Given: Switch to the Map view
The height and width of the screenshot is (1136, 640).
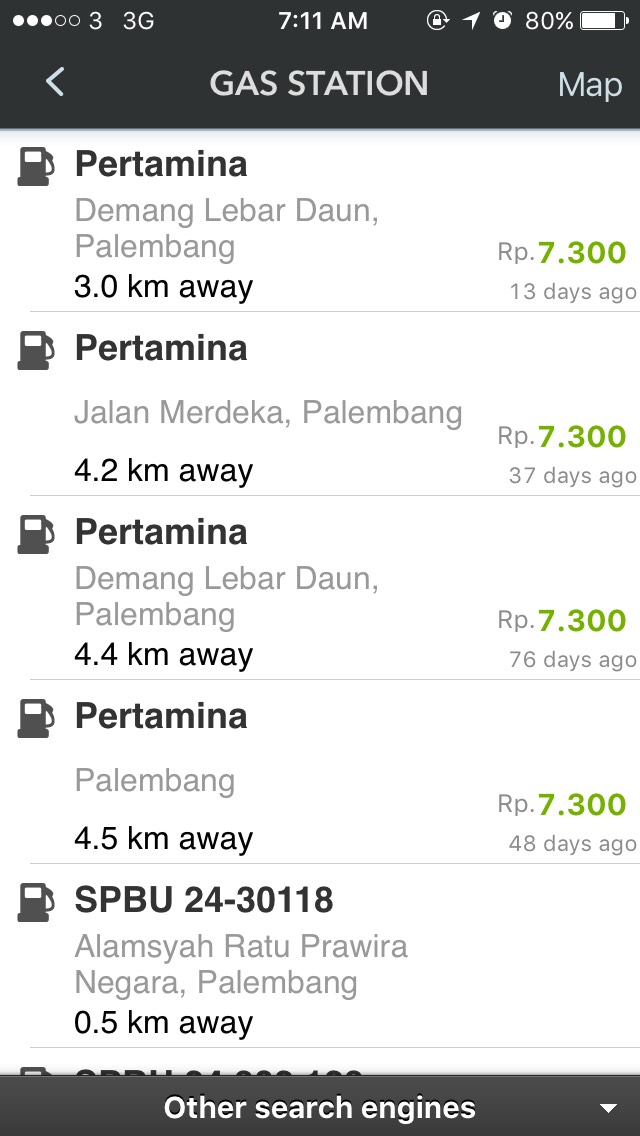Looking at the screenshot, I should [x=590, y=84].
